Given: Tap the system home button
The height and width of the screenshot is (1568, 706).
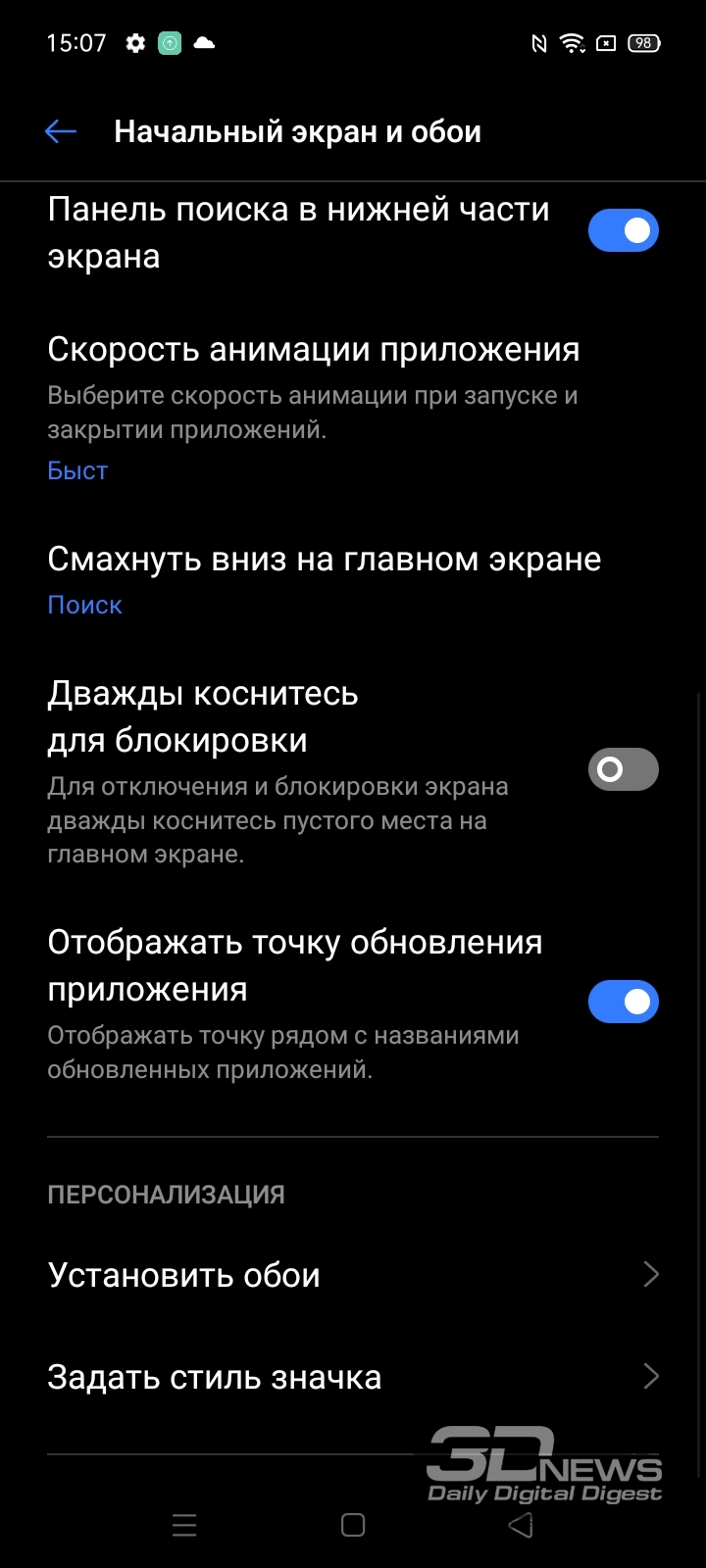Looking at the screenshot, I should pyautogui.click(x=353, y=1525).
